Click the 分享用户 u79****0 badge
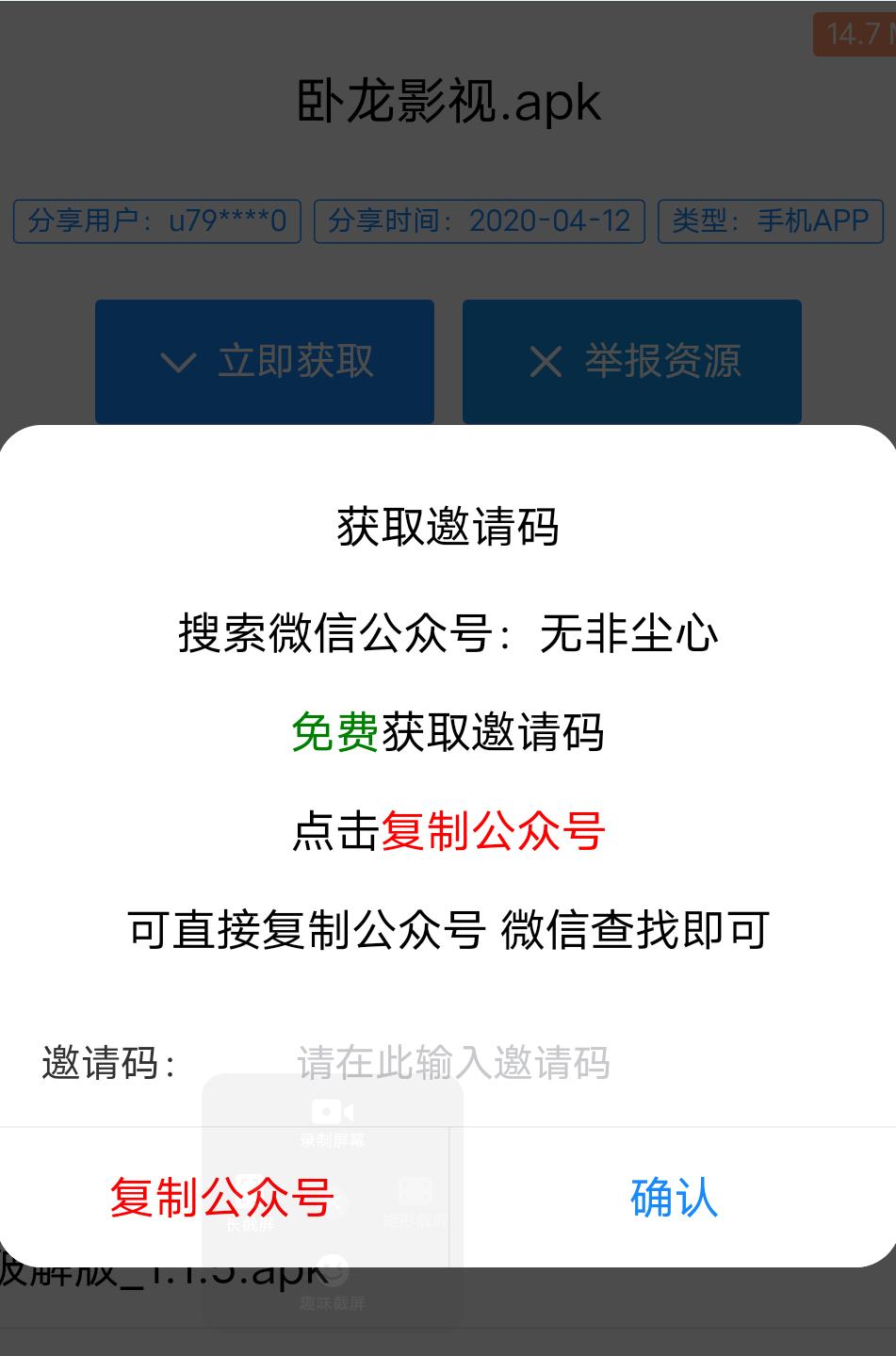This screenshot has width=896, height=1356. pos(155,221)
